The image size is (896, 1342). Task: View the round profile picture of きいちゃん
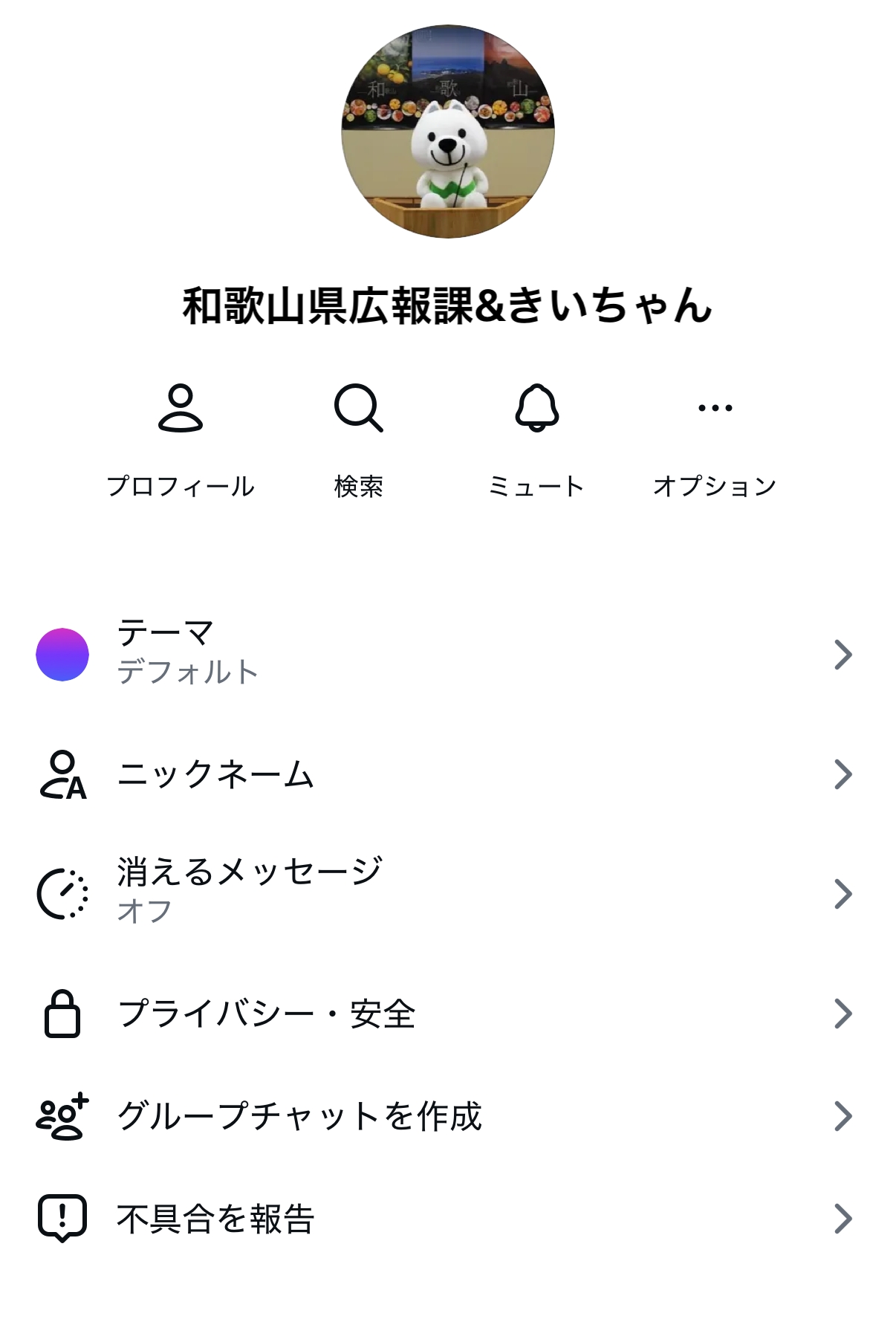point(448,132)
